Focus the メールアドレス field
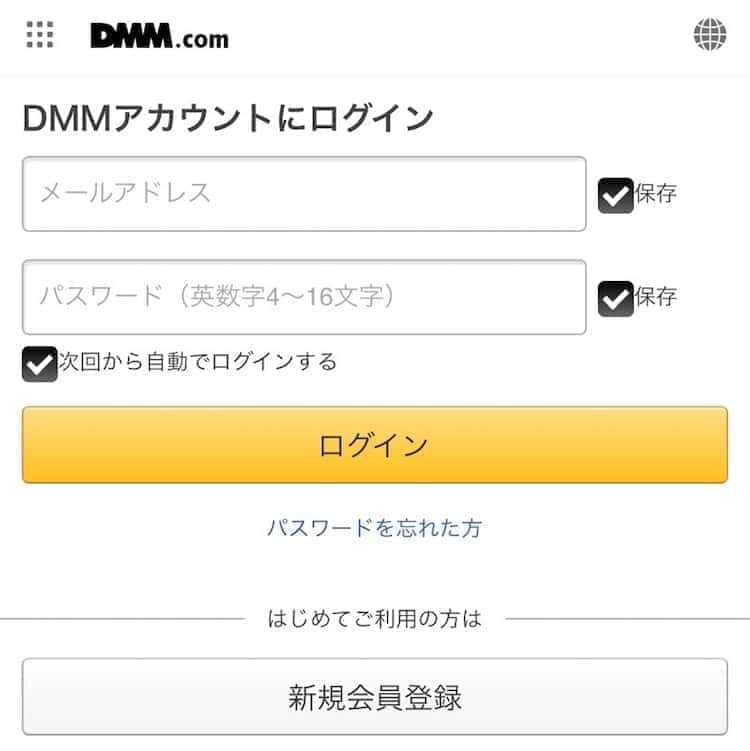 [x=304, y=194]
